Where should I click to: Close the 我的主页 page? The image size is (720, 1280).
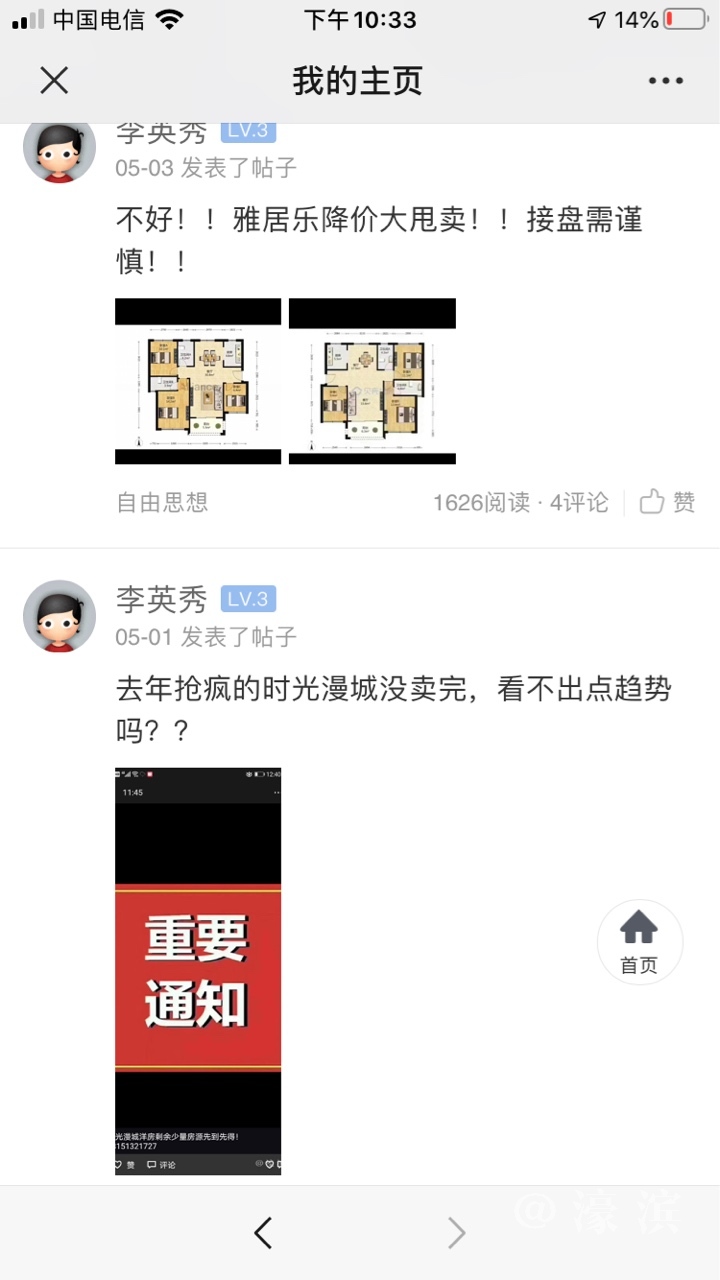click(54, 80)
